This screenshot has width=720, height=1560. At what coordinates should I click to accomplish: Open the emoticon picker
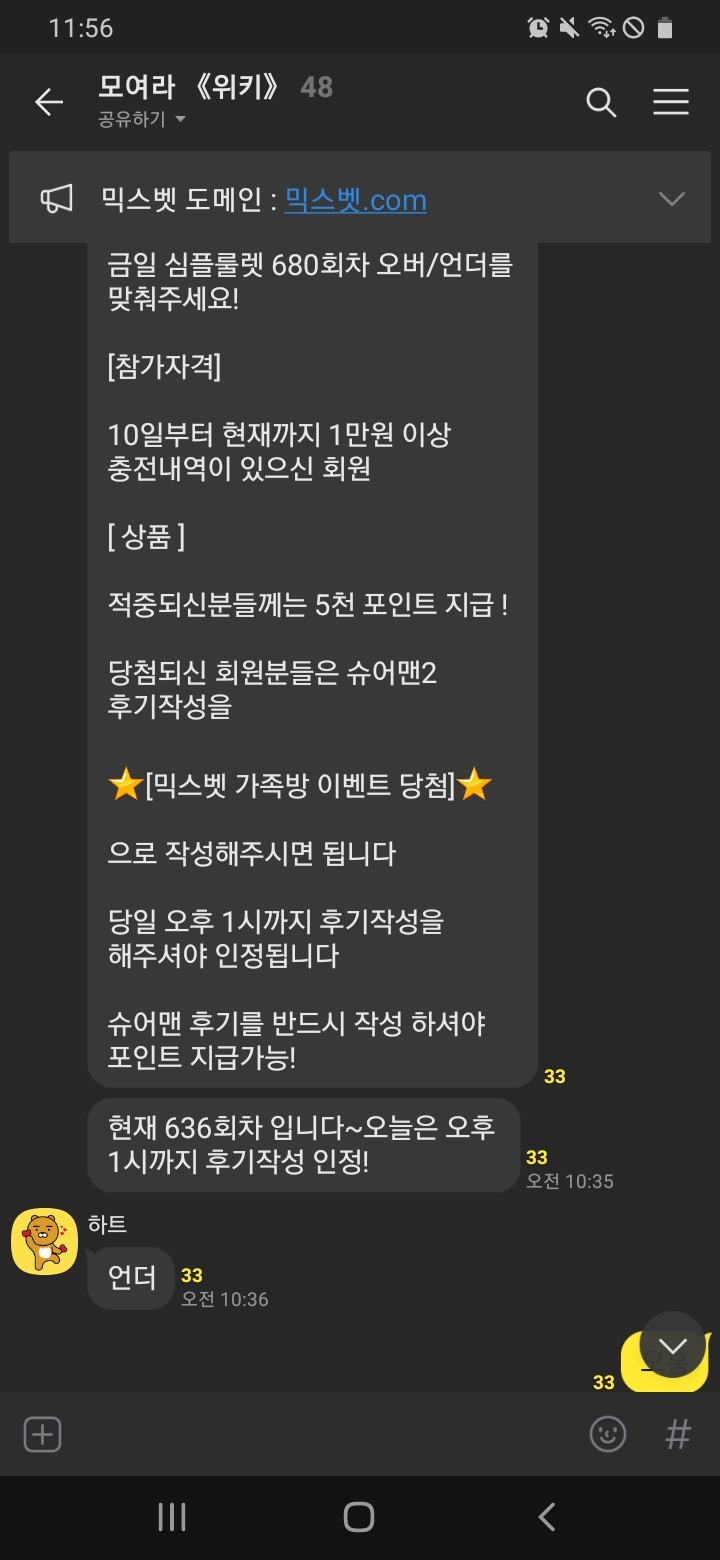pos(607,1435)
